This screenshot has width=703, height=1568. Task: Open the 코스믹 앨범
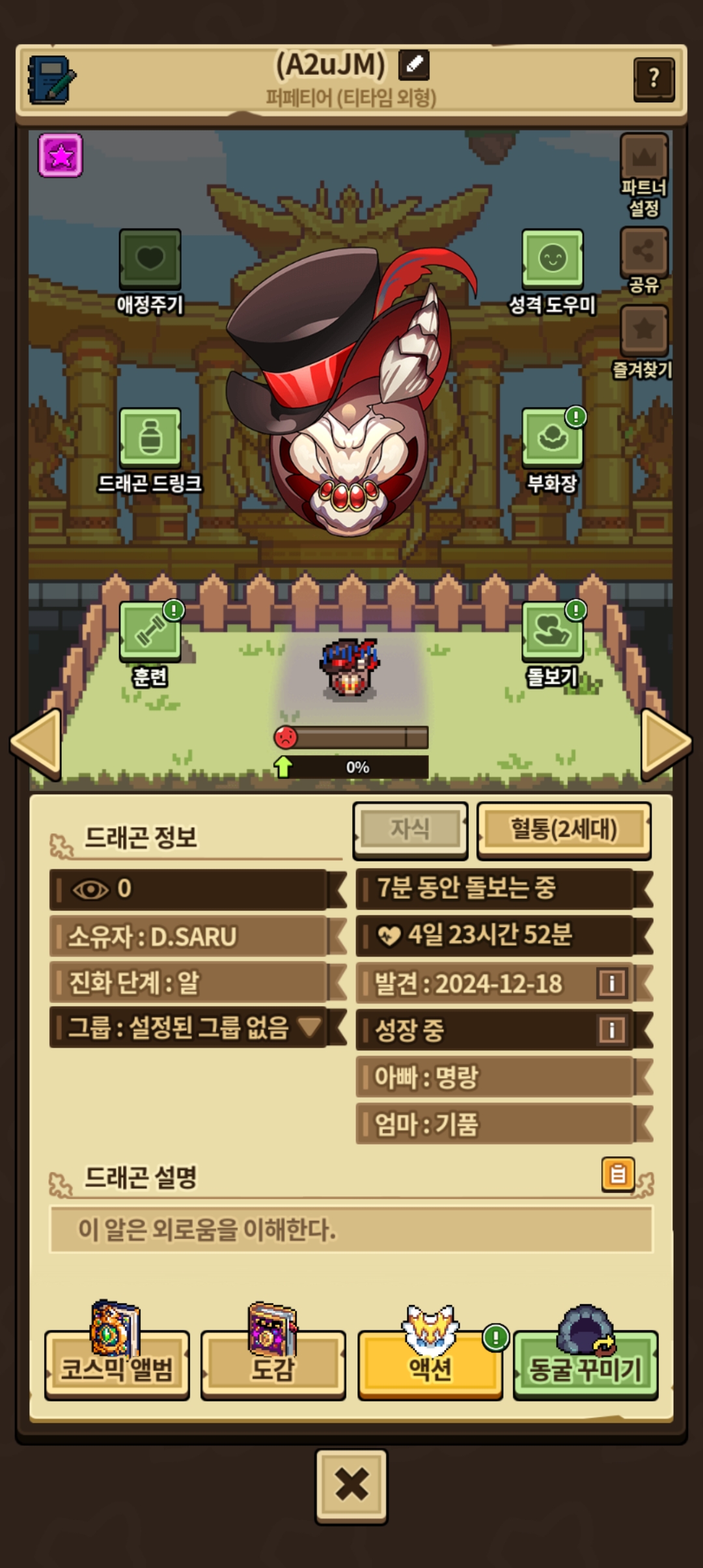pyautogui.click(x=117, y=1365)
